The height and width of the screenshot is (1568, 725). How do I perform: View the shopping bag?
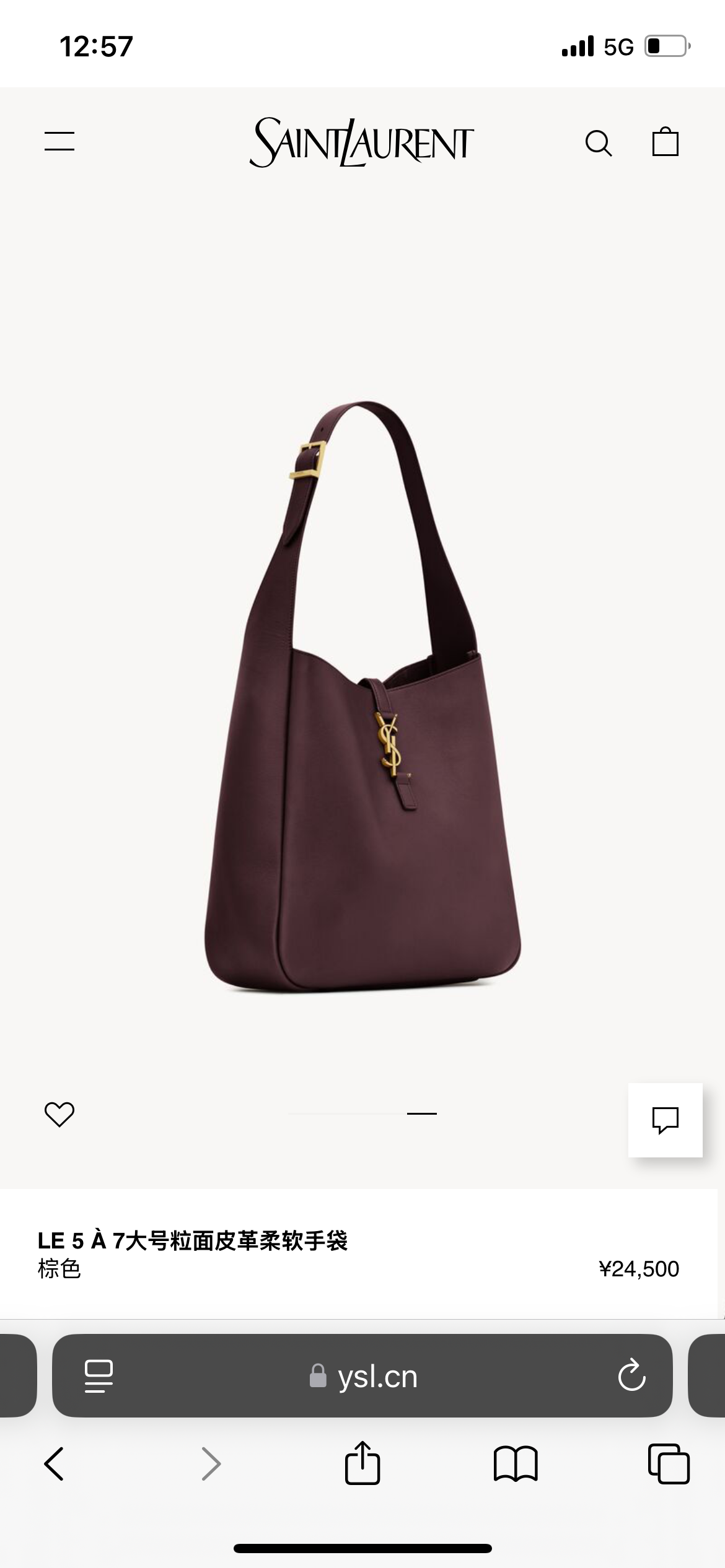pos(665,142)
